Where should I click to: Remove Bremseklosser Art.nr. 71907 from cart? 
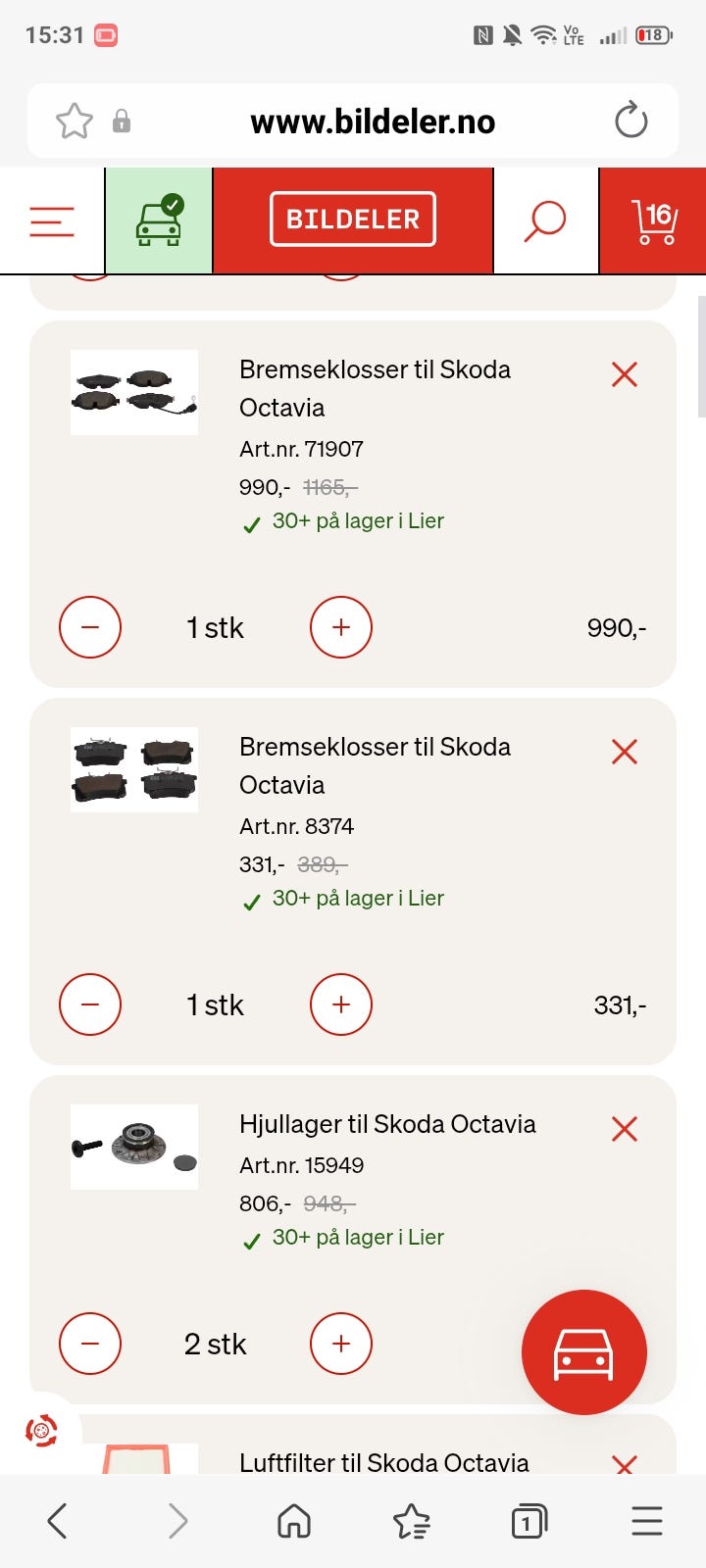point(625,375)
